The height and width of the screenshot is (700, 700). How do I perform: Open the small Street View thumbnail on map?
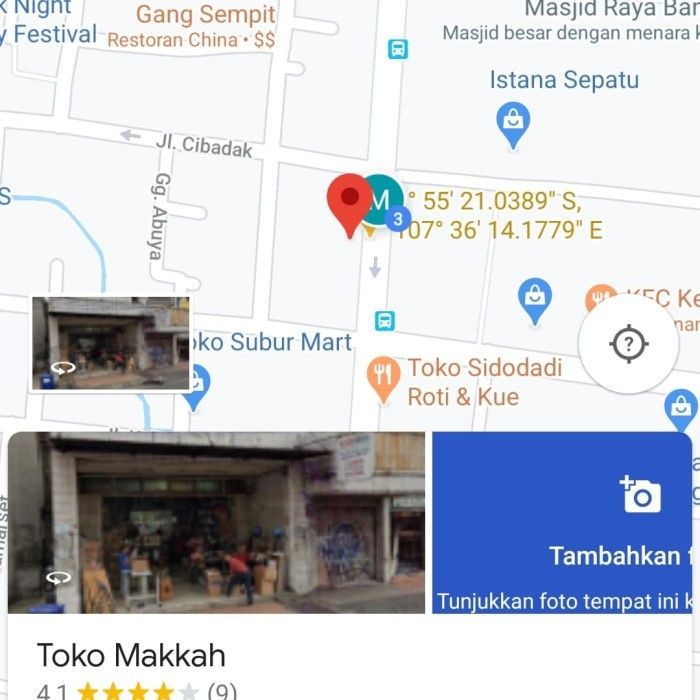110,343
